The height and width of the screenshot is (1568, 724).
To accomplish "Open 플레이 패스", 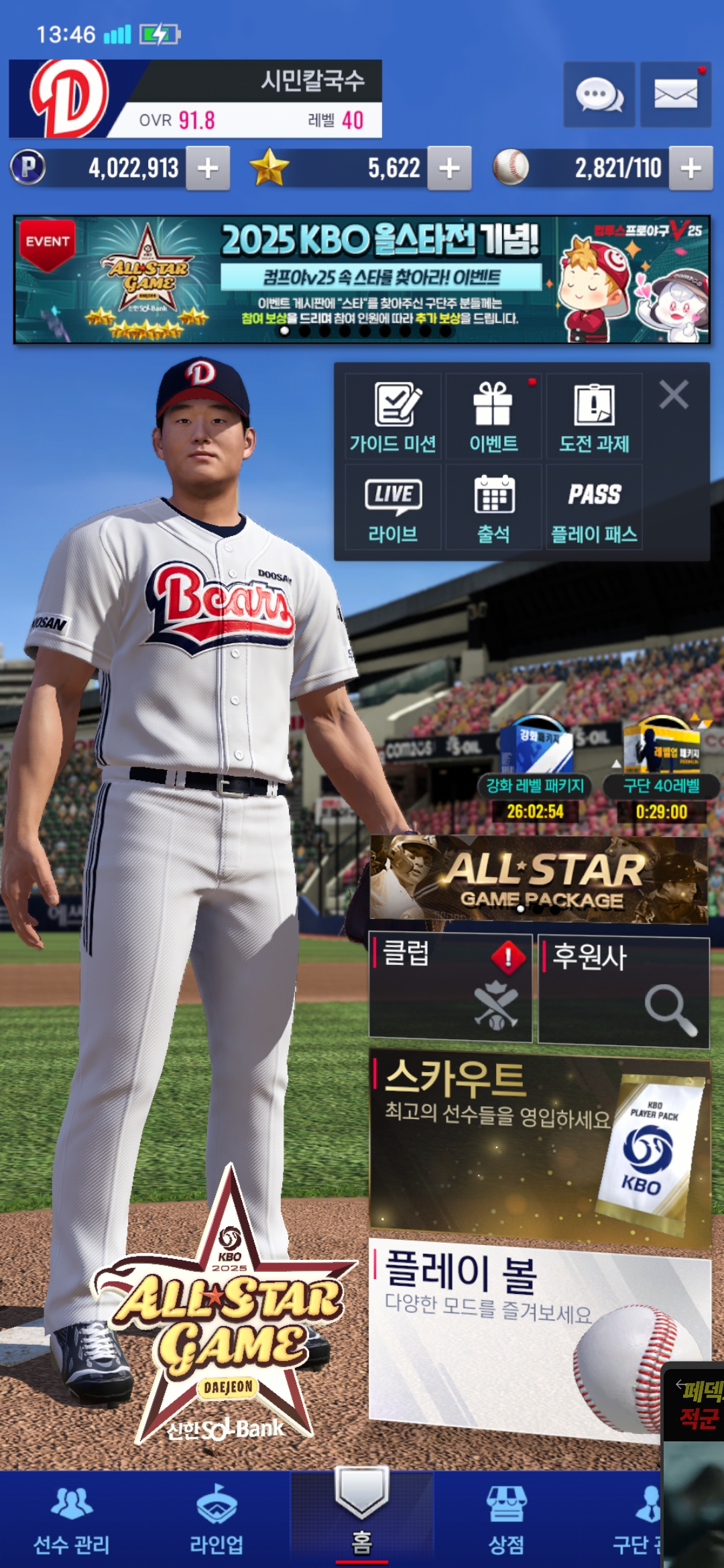I will click(x=594, y=508).
